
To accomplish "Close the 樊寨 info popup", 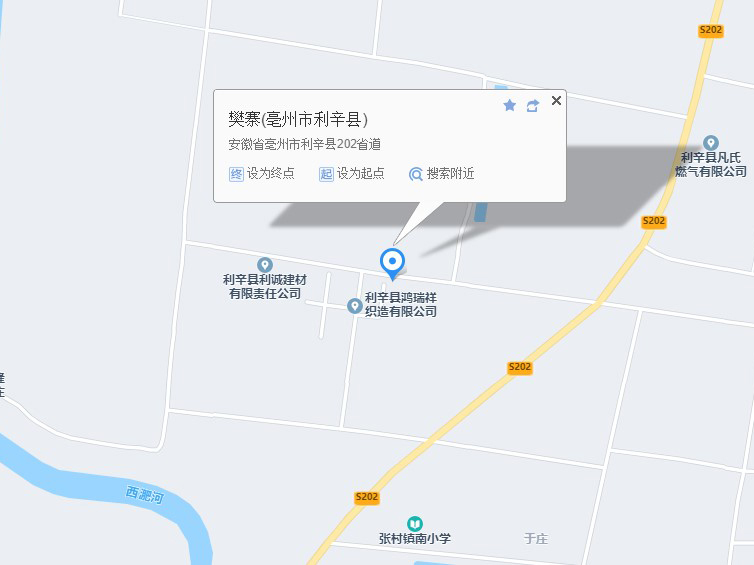I will point(557,100).
